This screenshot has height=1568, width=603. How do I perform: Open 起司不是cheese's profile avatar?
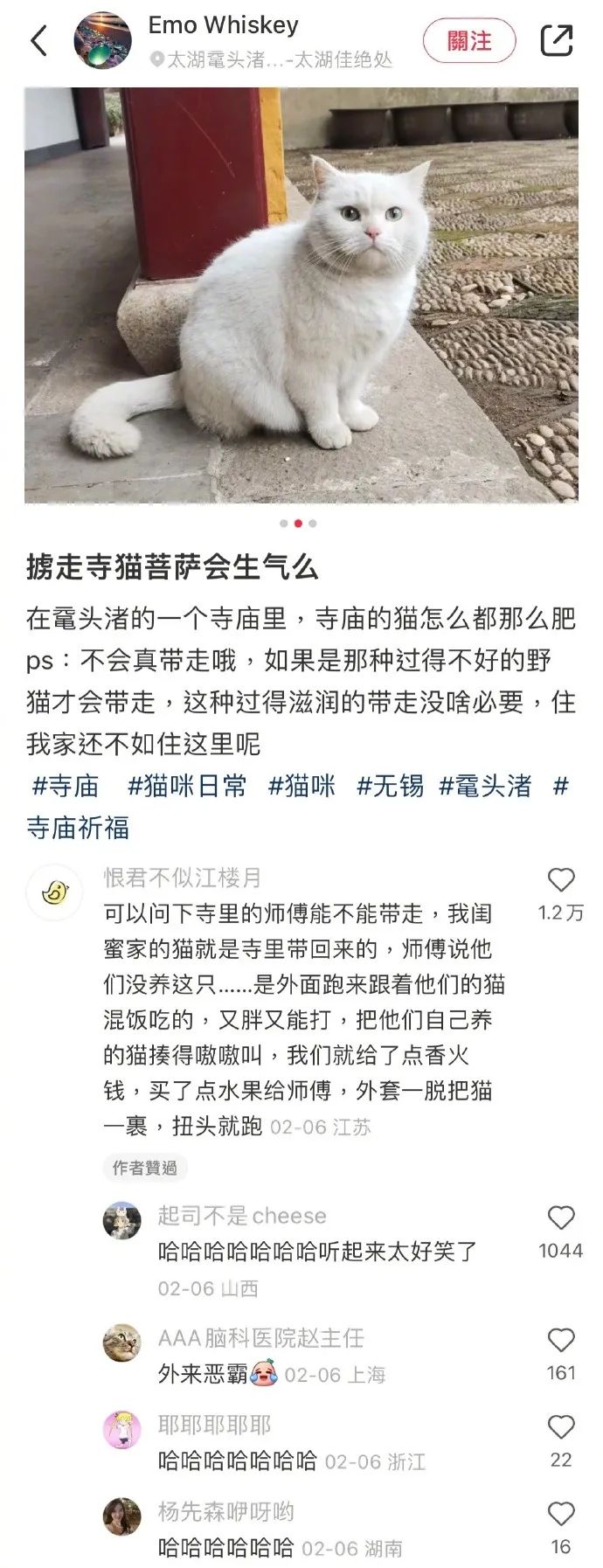[121, 1220]
